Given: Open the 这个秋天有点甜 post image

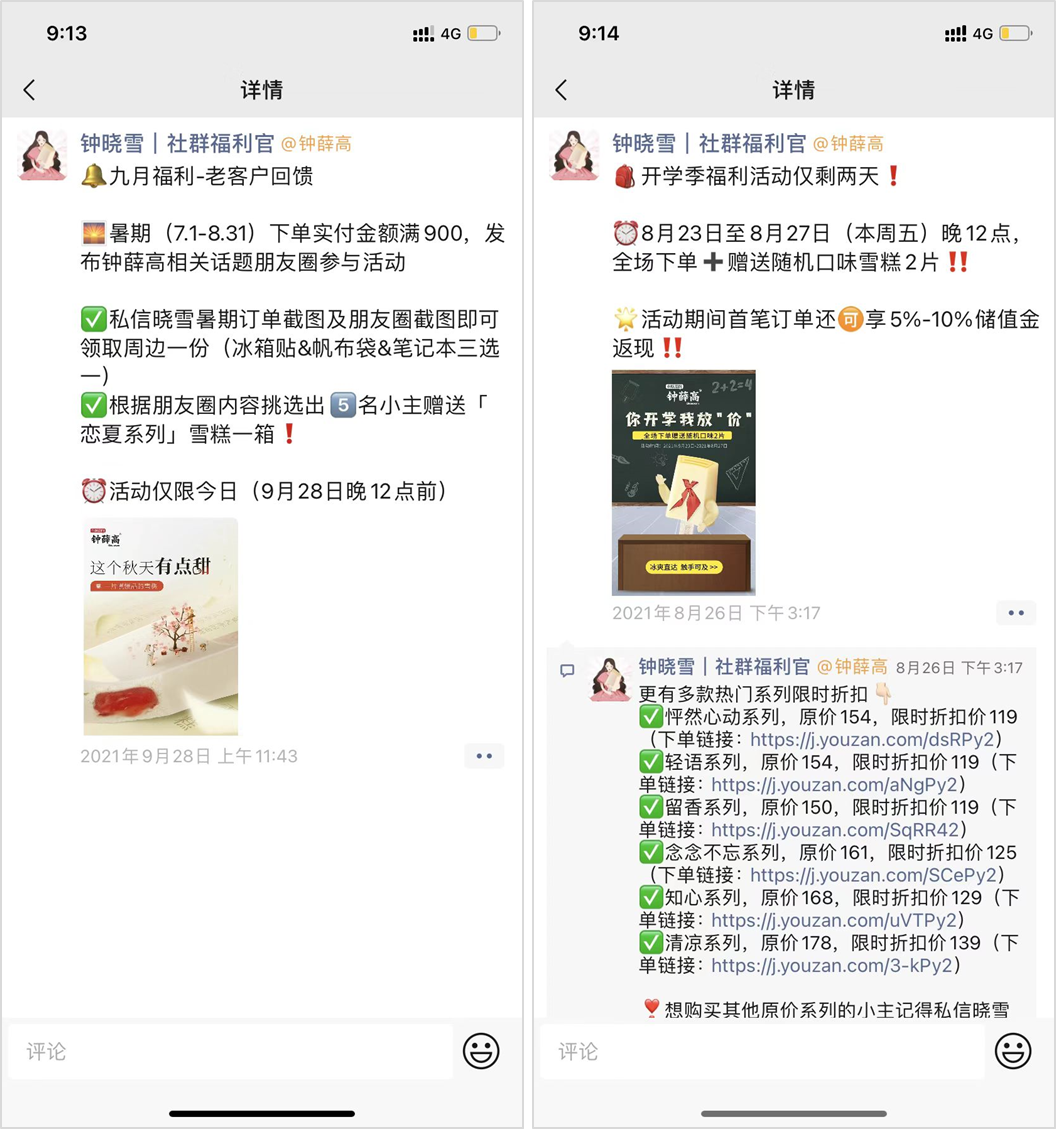Looking at the screenshot, I should point(160,626).
